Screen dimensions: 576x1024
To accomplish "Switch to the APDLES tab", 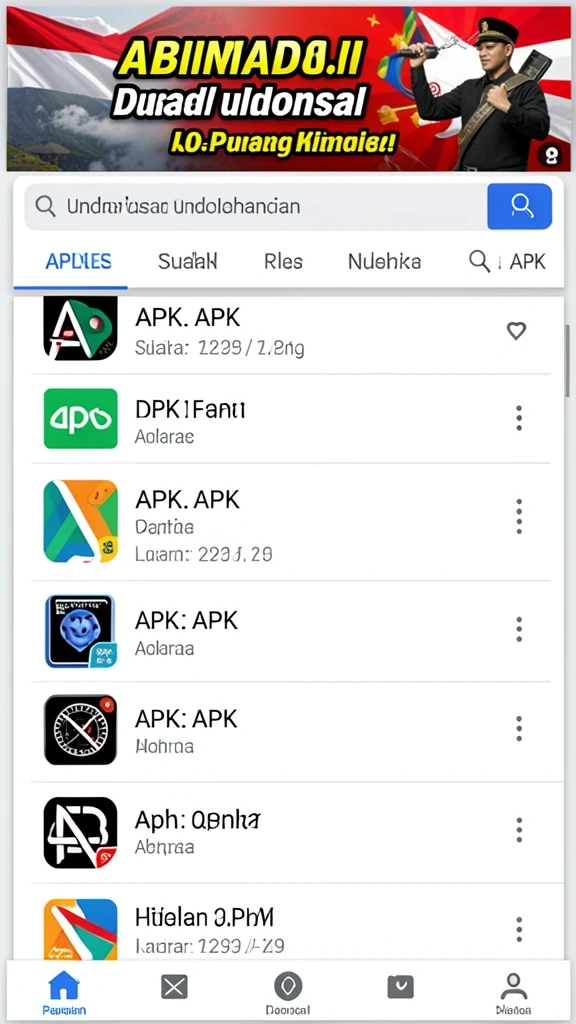I will pos(78,262).
